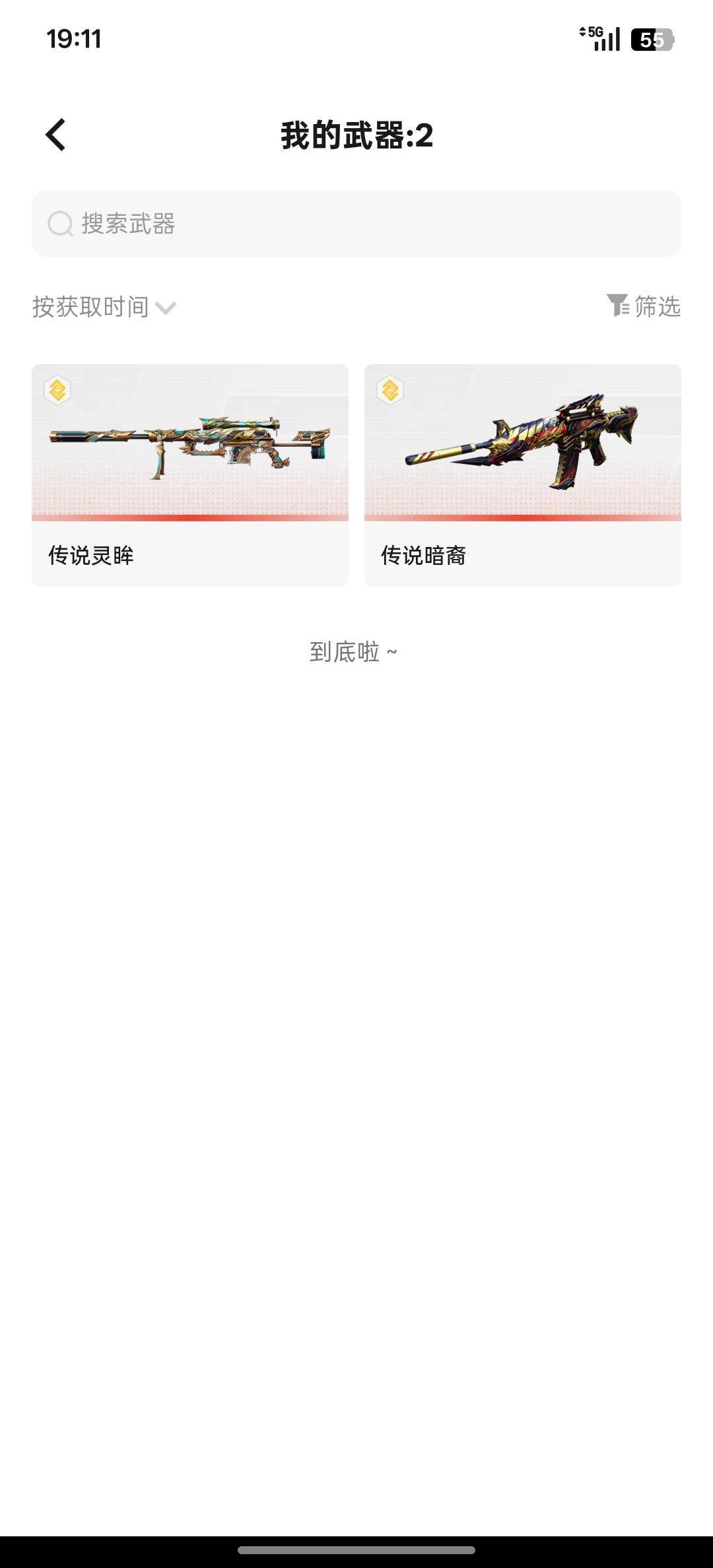Expand the 按获取时间 sort dropdown
Viewport: 713px width, 1568px height.
coord(104,307)
